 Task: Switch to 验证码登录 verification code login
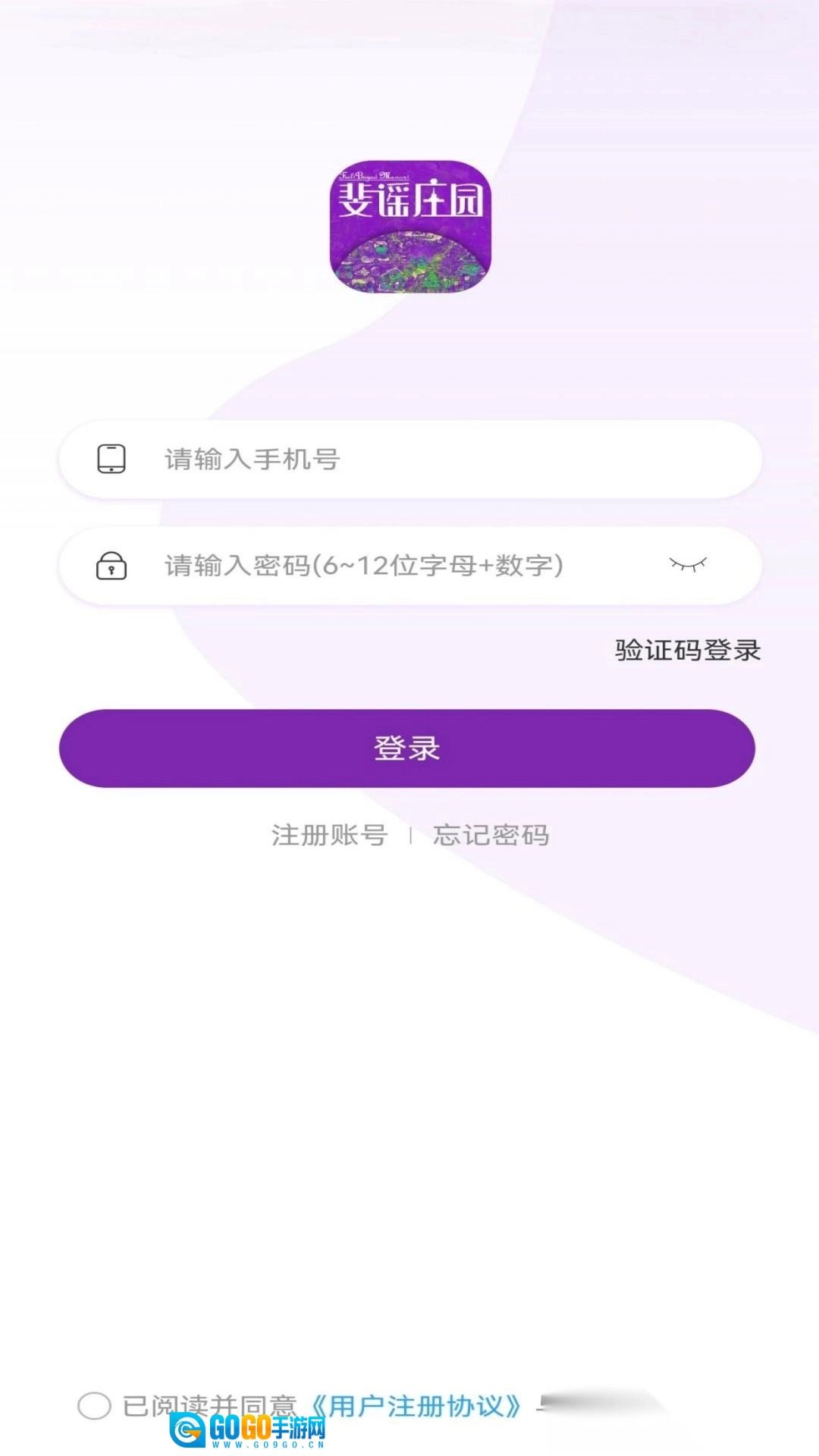[687, 651]
